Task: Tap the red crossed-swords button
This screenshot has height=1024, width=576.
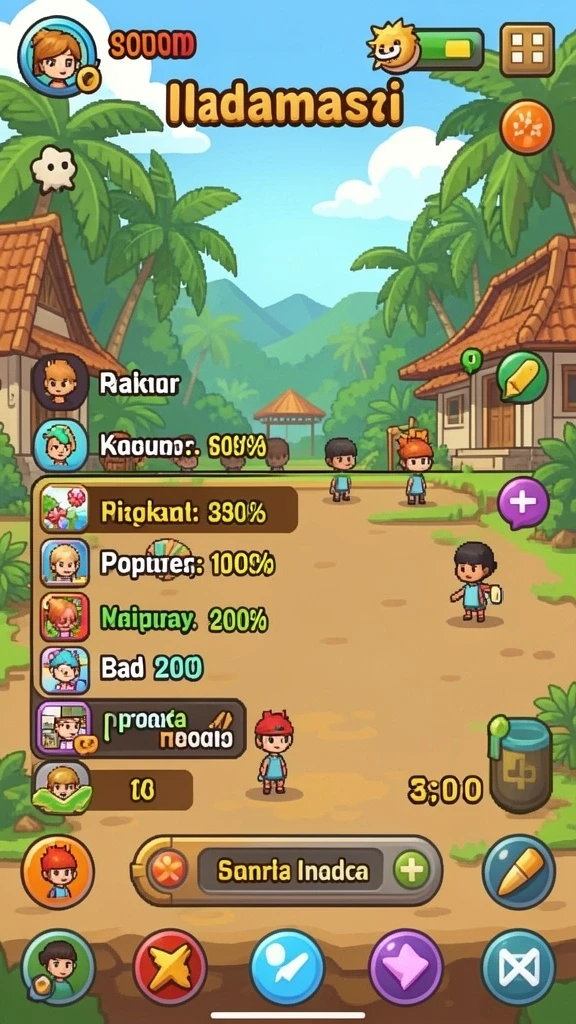Action: coord(170,967)
